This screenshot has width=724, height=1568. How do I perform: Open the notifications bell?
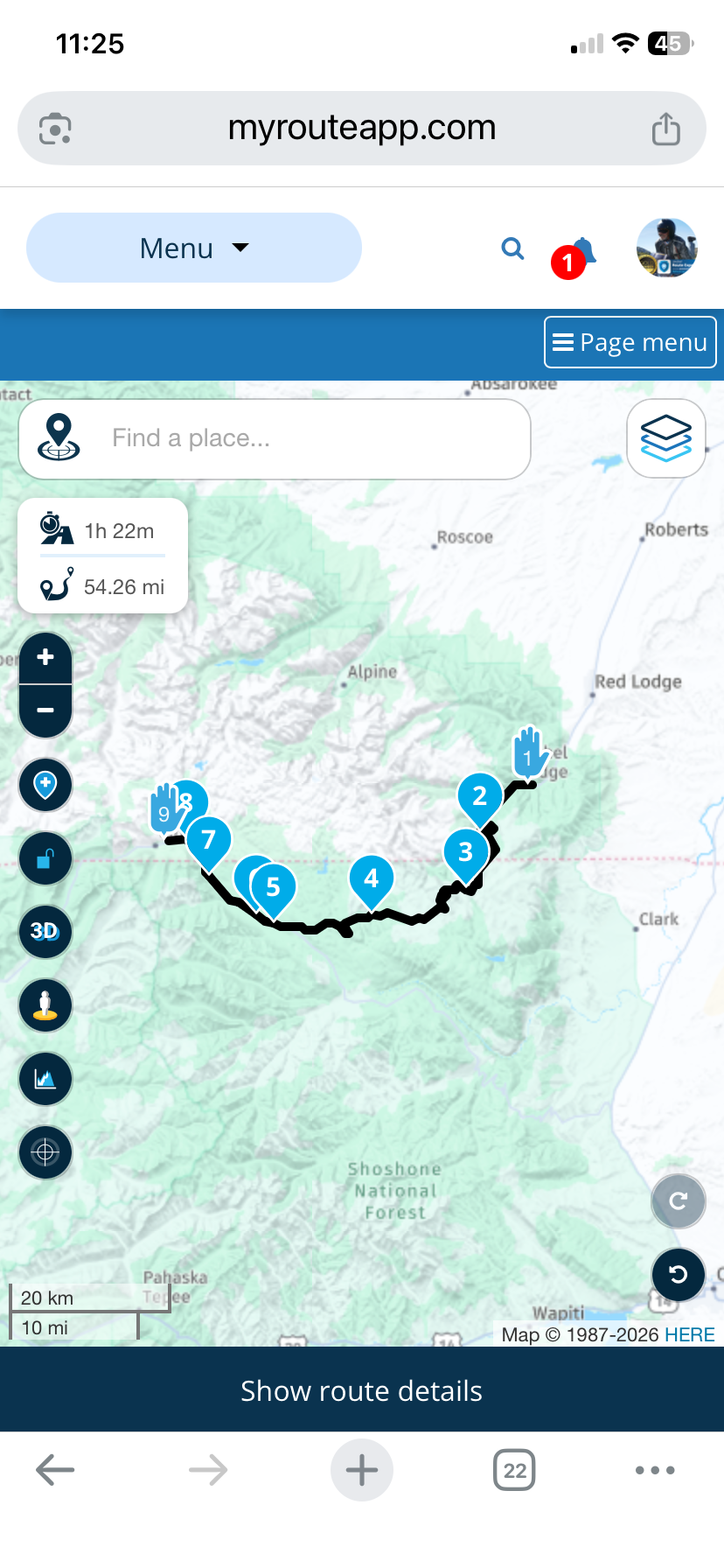point(581,252)
